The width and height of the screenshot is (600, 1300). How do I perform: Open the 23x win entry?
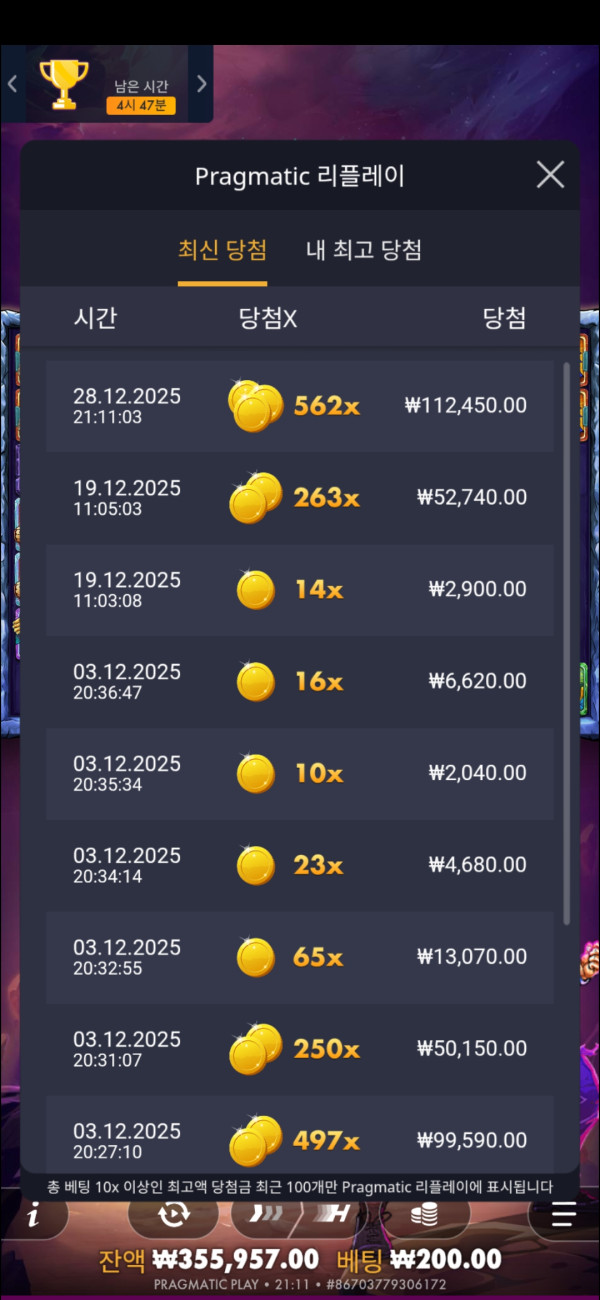300,866
